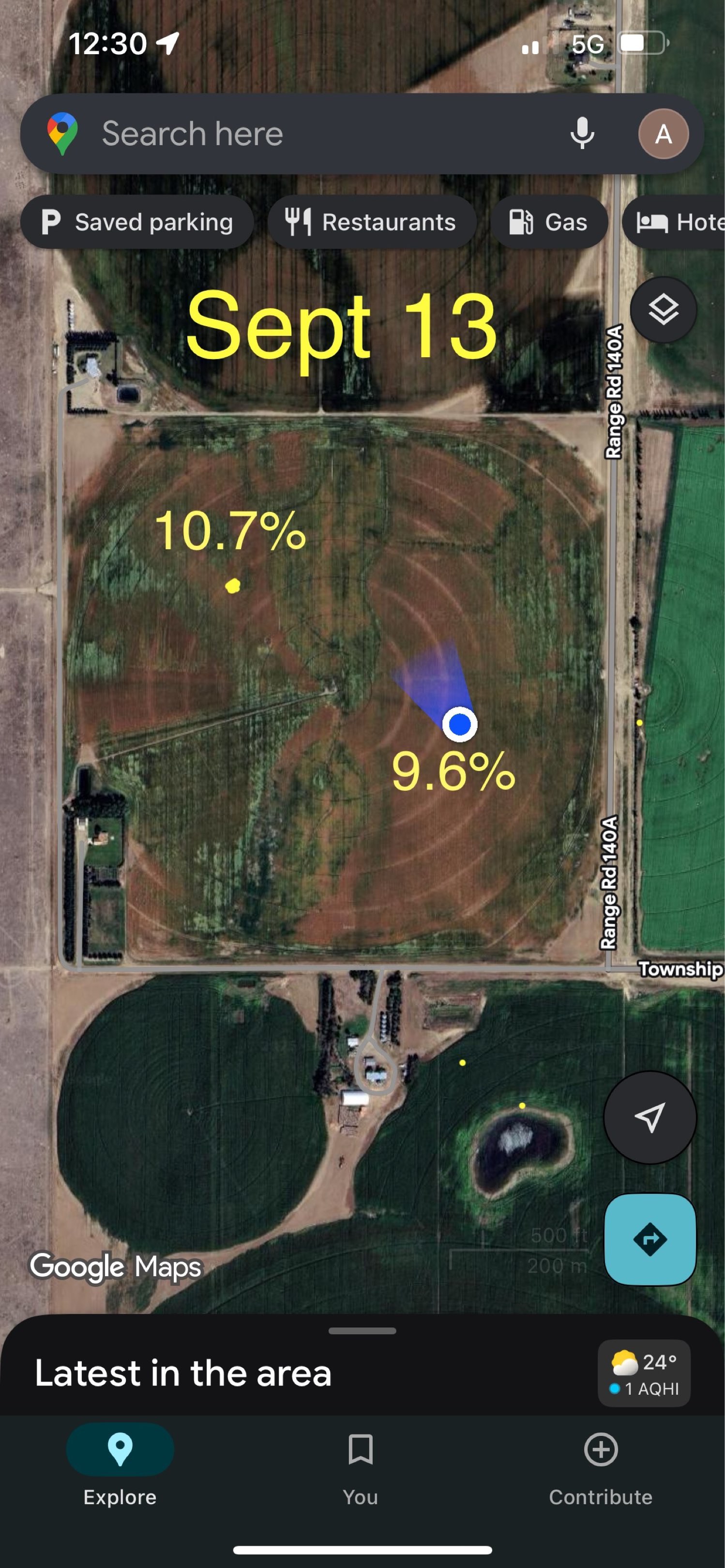This screenshot has width=725, height=1568.
Task: Start voice search with the microphone
Action: [x=582, y=133]
